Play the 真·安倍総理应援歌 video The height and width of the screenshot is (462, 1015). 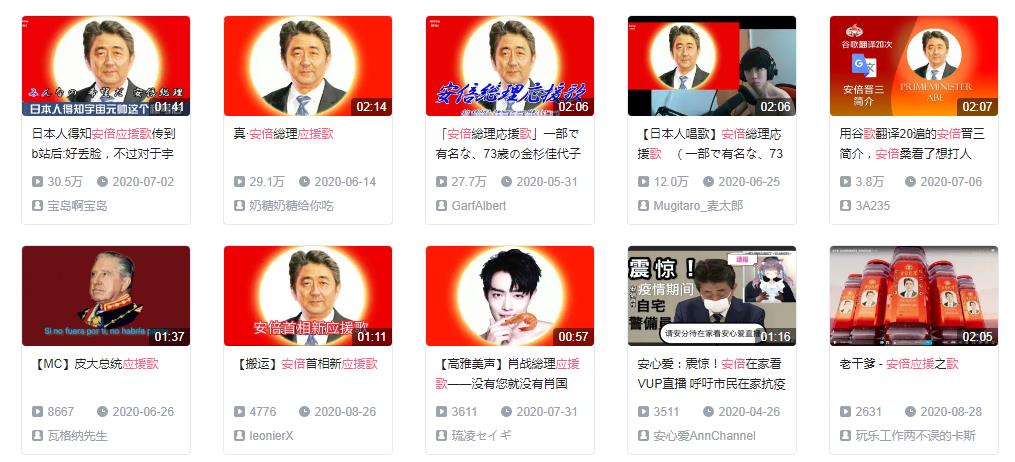[x=307, y=66]
